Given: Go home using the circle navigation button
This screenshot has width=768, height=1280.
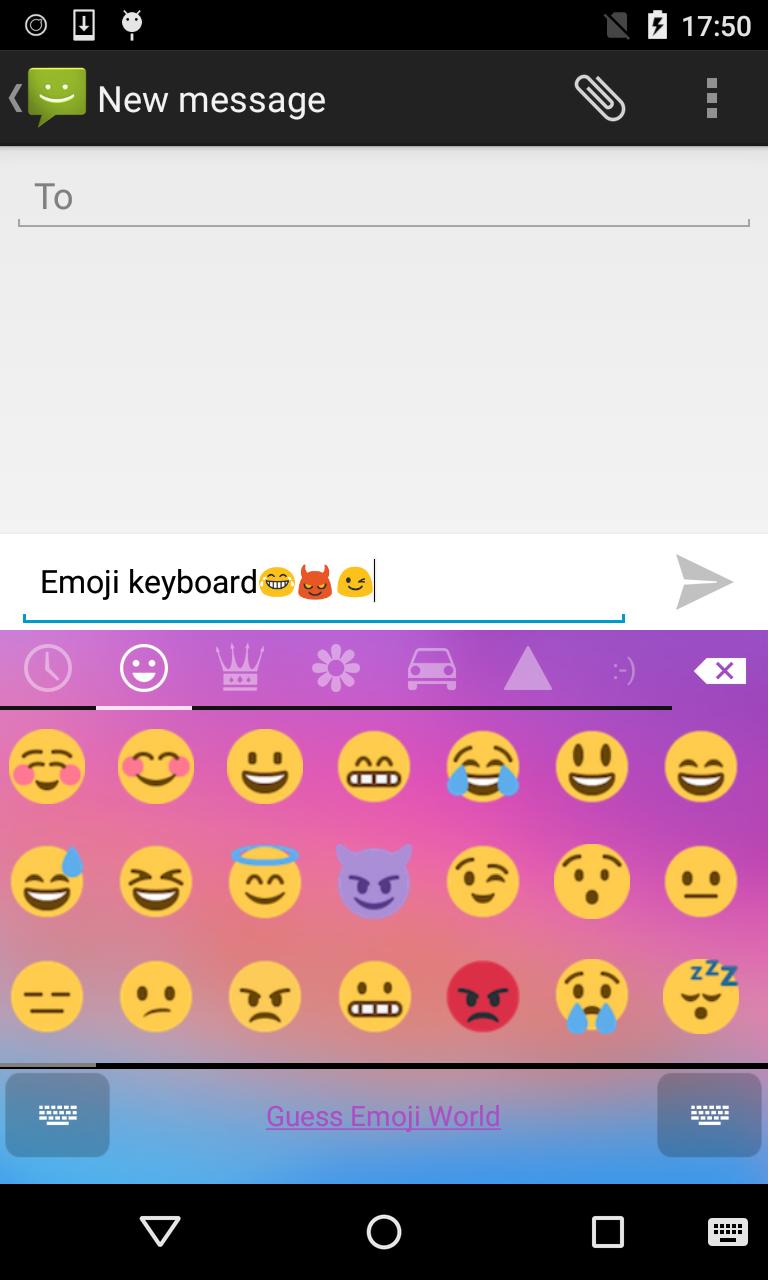Looking at the screenshot, I should [x=383, y=1232].
